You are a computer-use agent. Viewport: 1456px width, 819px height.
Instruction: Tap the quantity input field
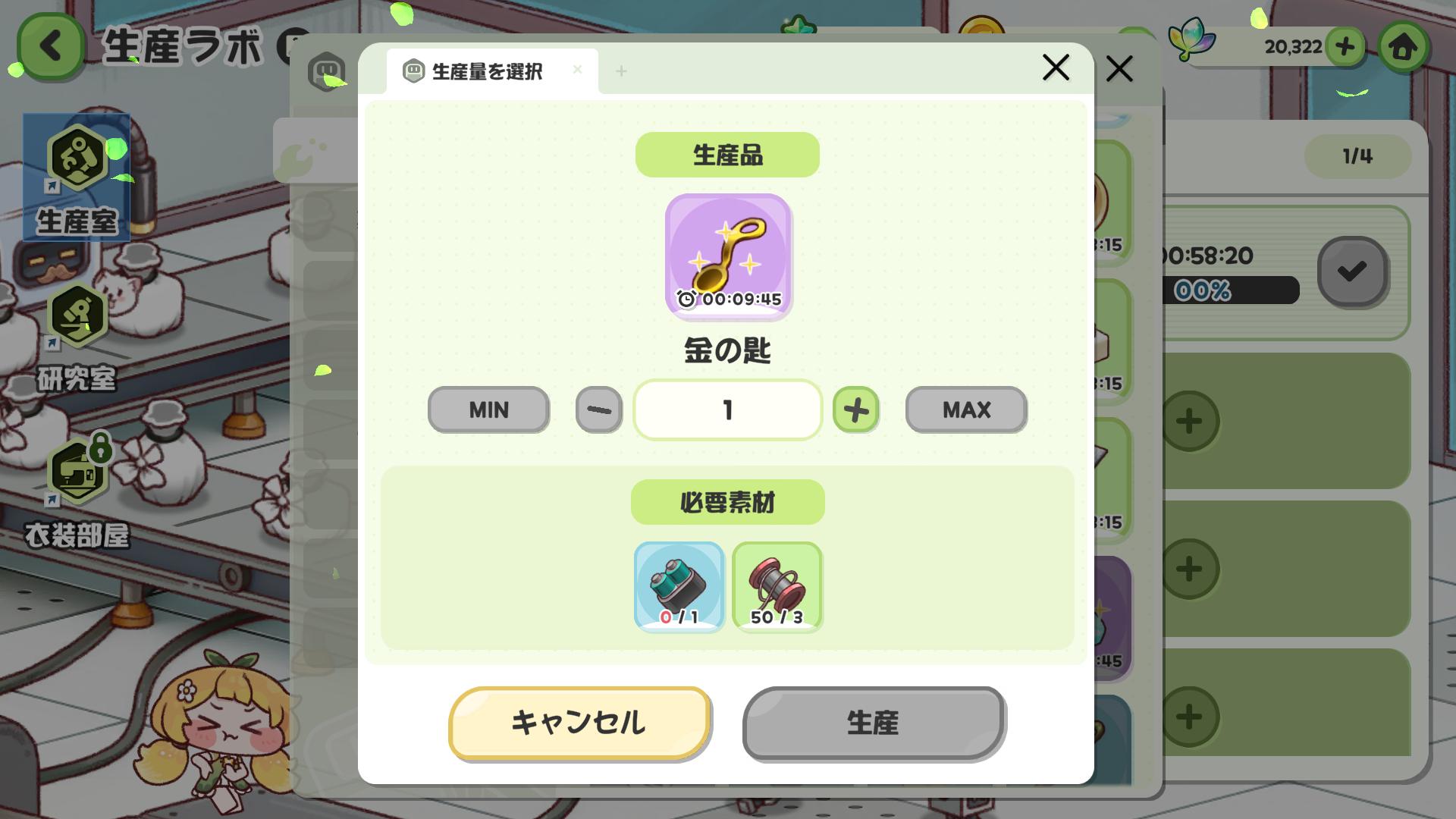point(727,409)
